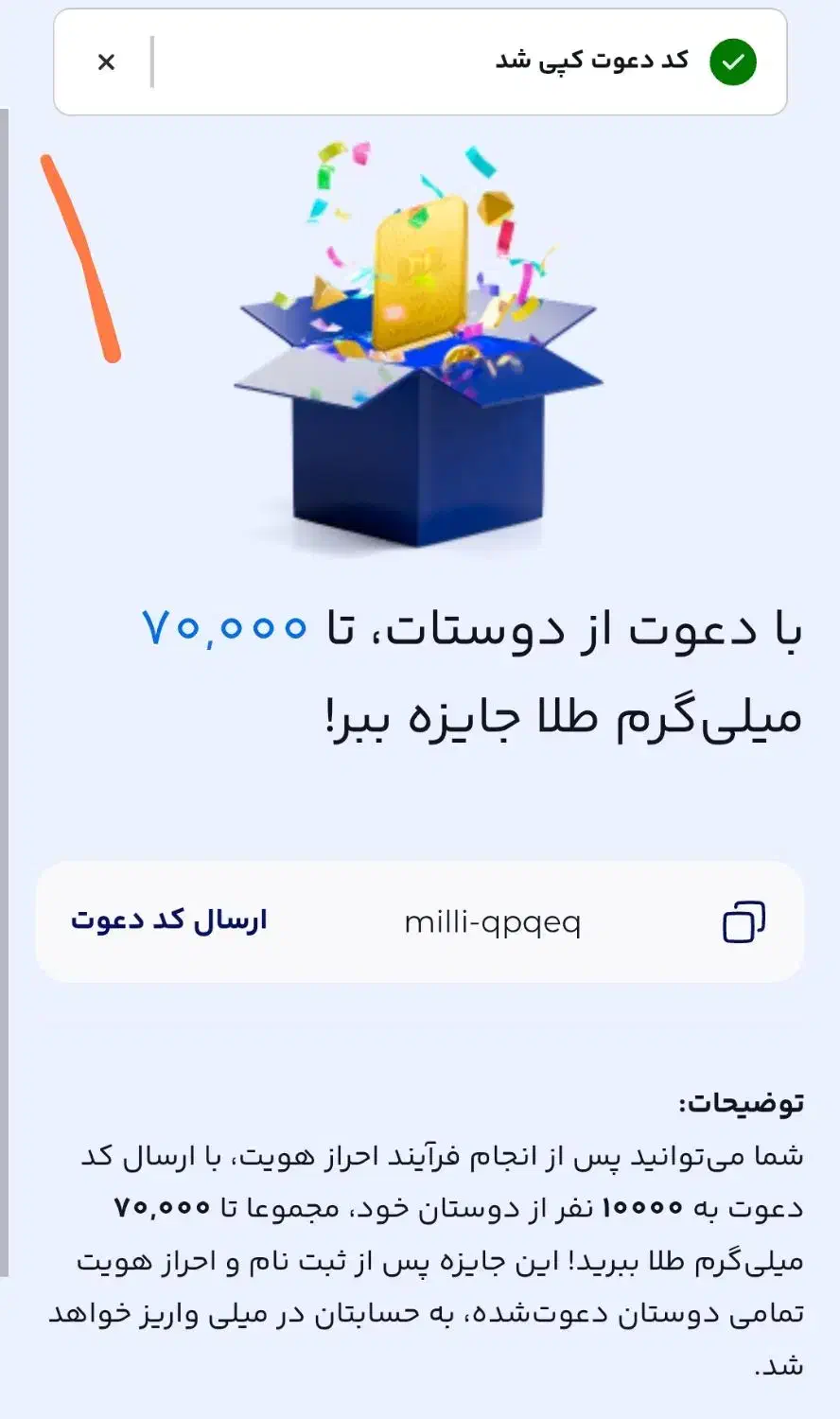Tap the duplicate-squares icon beside milli-qpqeq
The height and width of the screenshot is (1419, 840).
[x=743, y=922]
